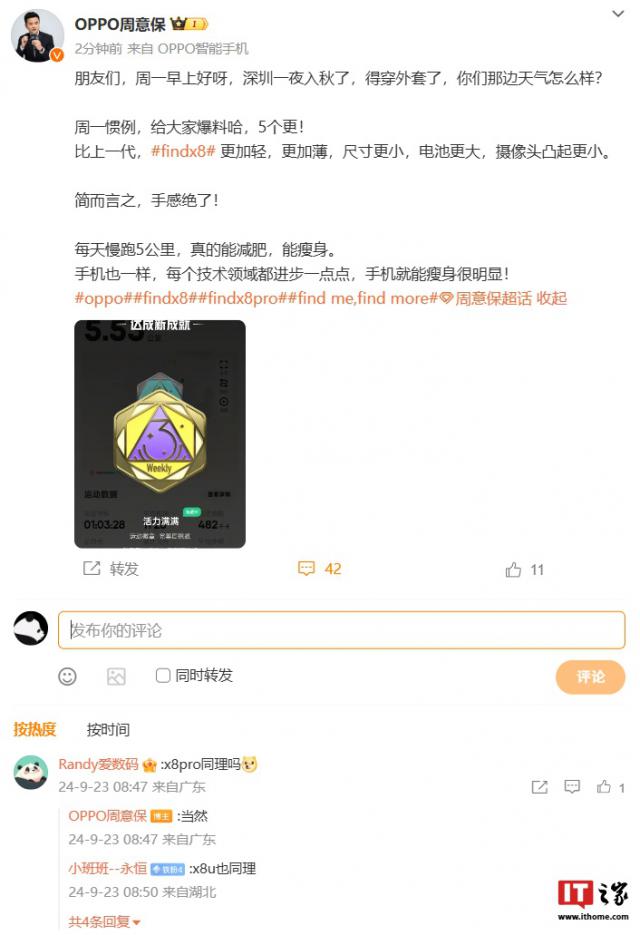Open the post's 42 comments

320,569
